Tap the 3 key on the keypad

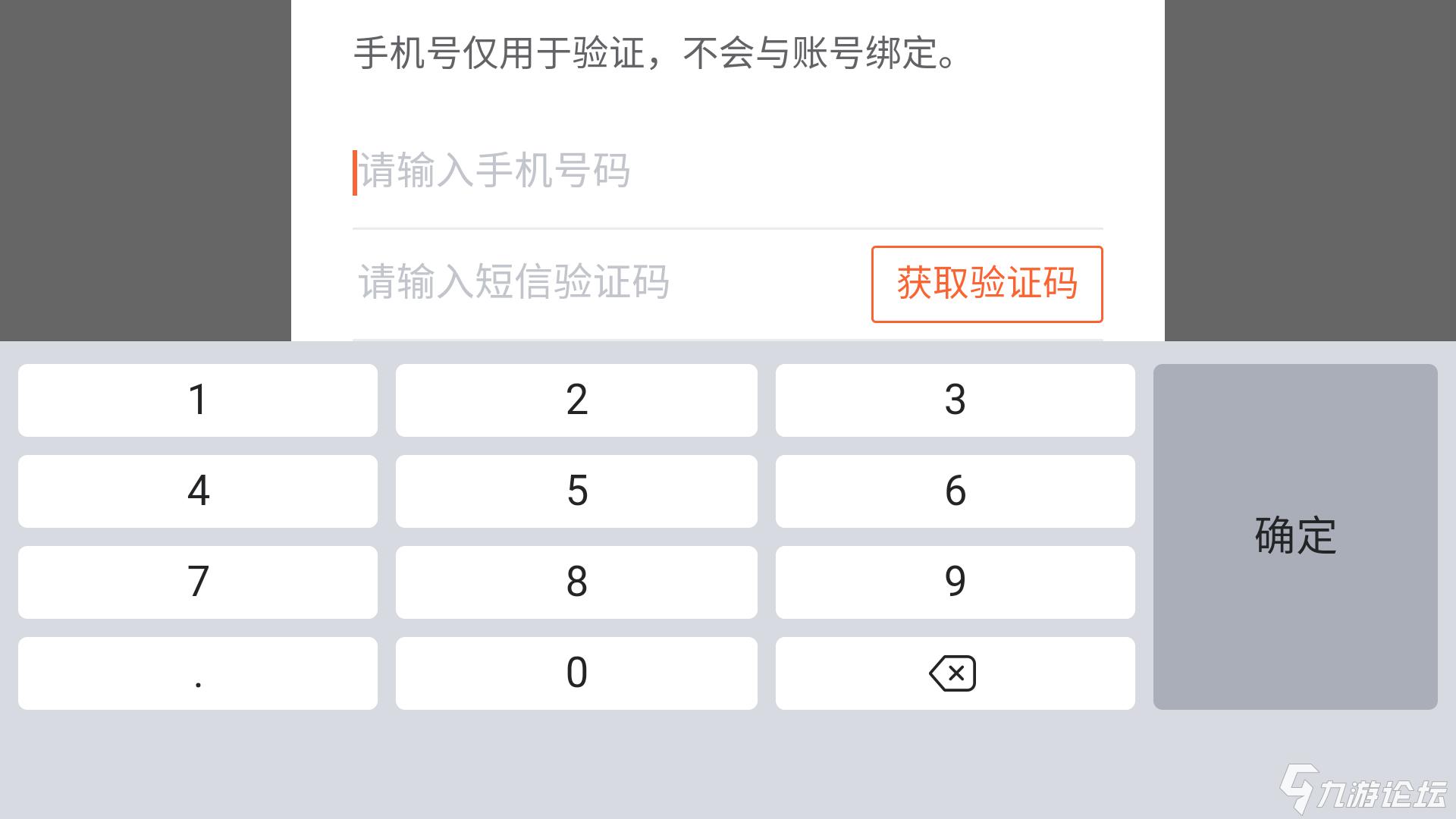[x=954, y=400]
